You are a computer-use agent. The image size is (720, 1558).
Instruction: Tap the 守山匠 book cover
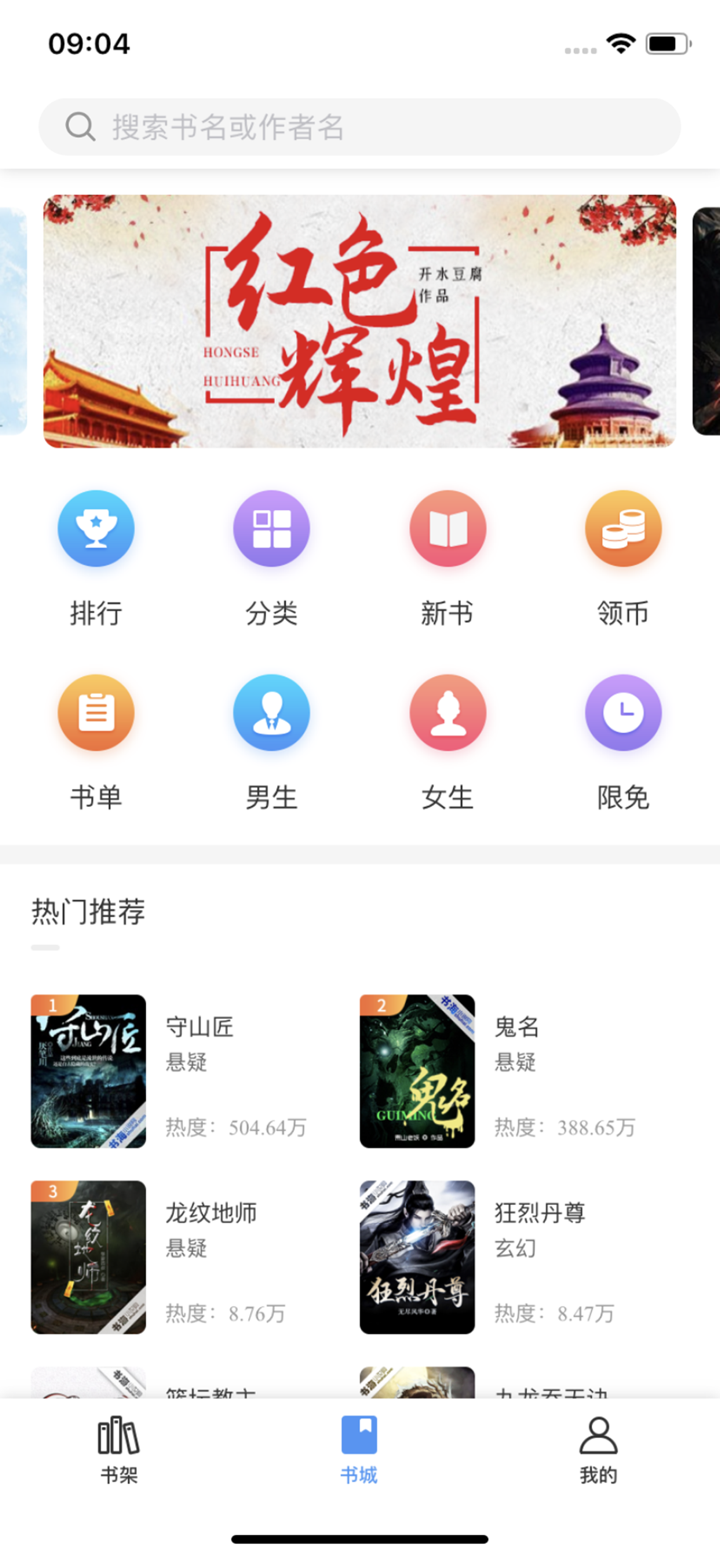[88, 1070]
